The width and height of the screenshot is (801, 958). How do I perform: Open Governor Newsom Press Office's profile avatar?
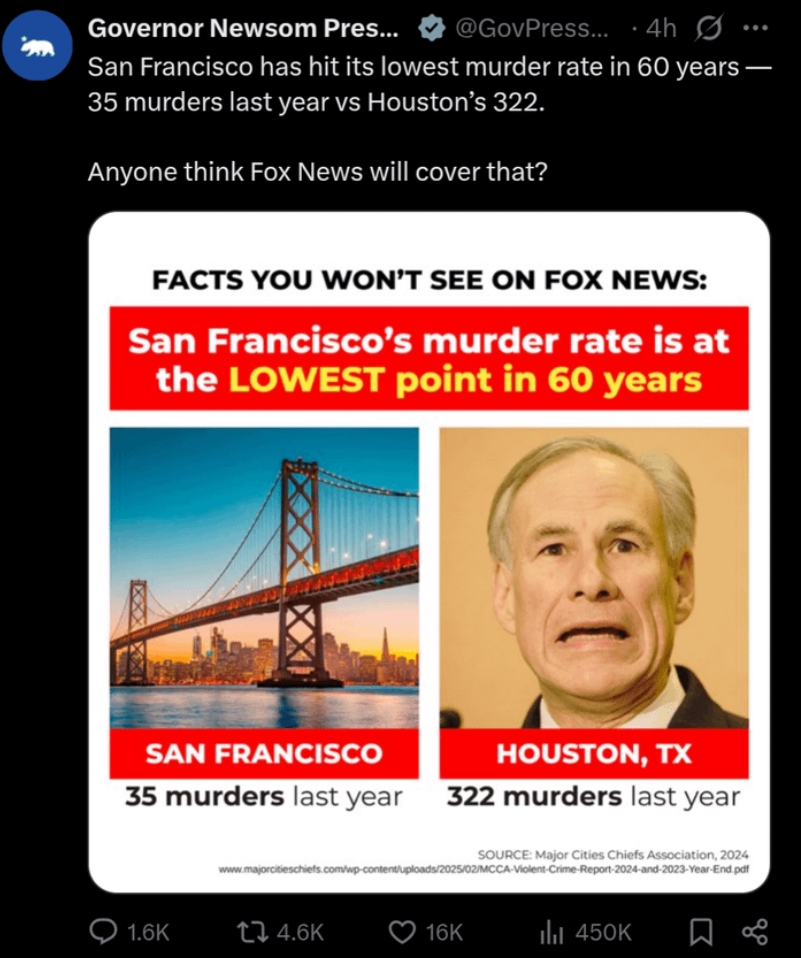(38, 47)
